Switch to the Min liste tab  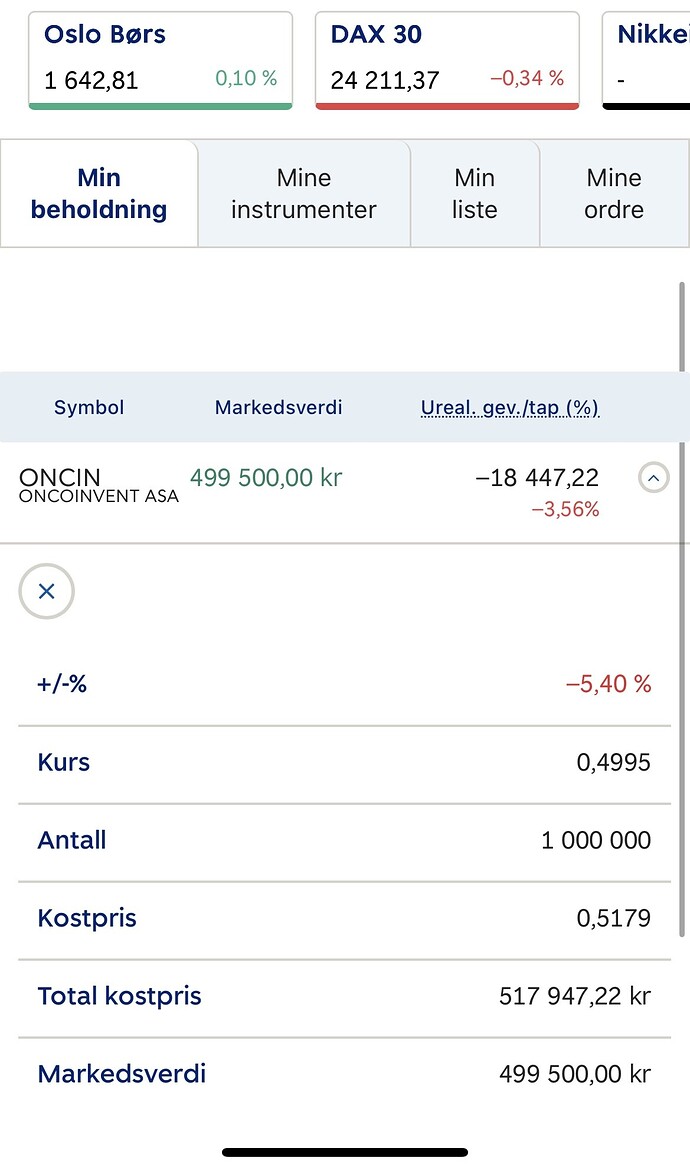click(475, 194)
